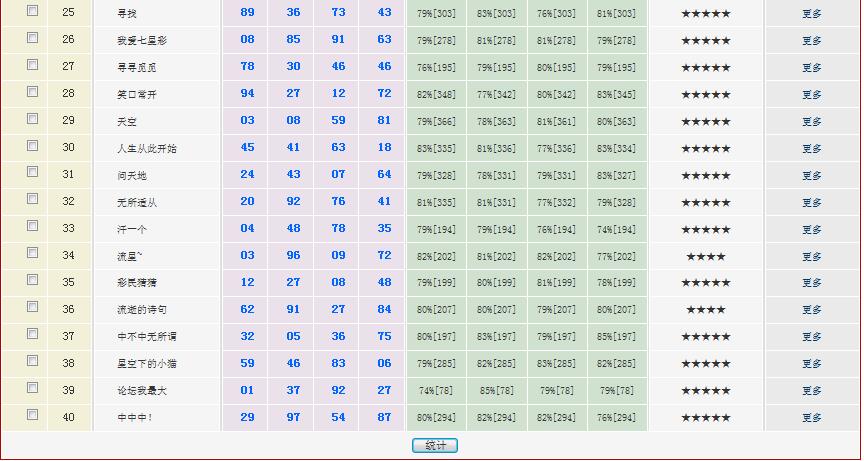This screenshot has height=461, width=864.
Task: Select the checkbox for 我爱七星彩
Action: (x=33, y=38)
